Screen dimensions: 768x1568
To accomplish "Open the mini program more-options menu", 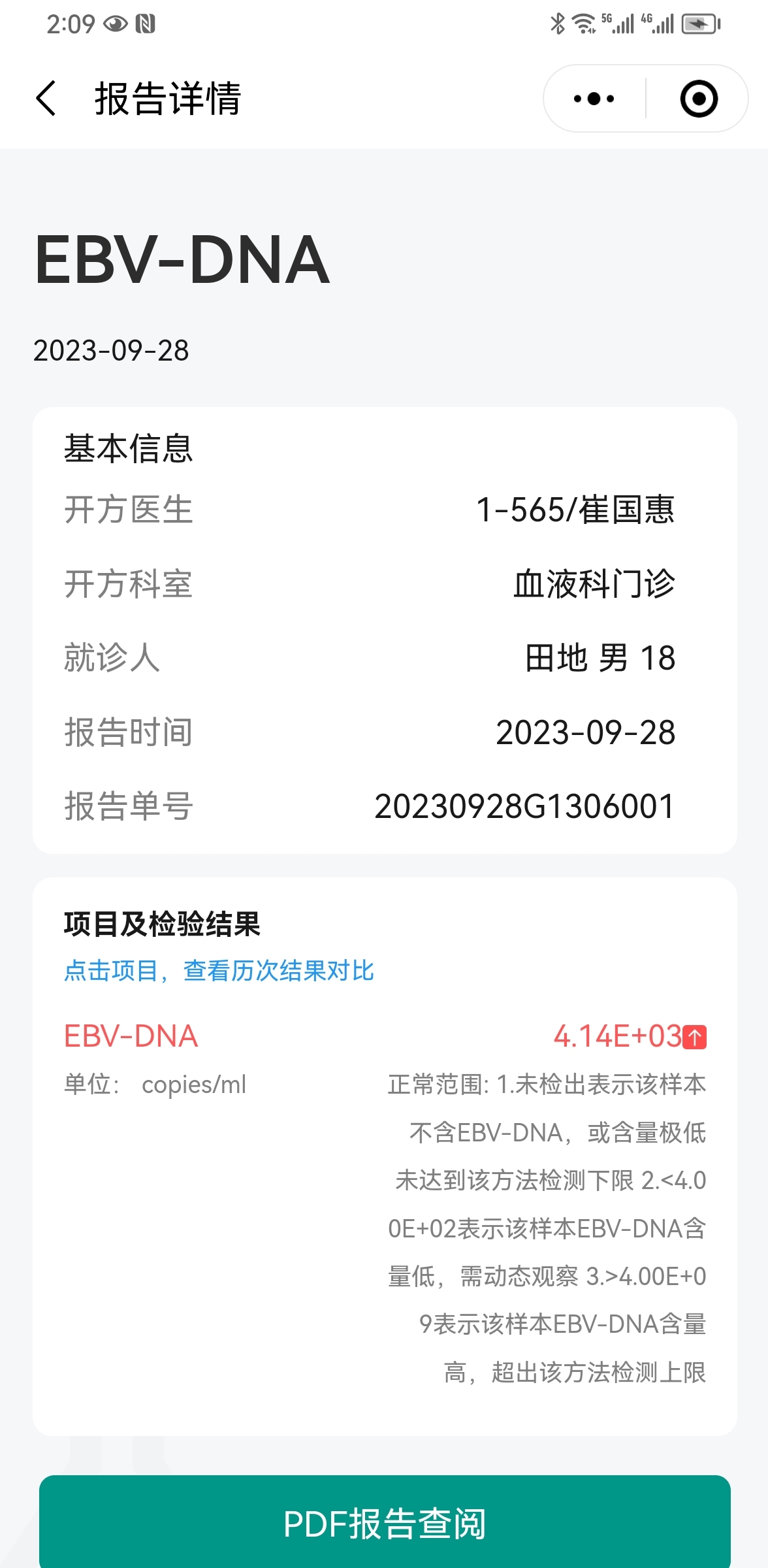I will (594, 99).
